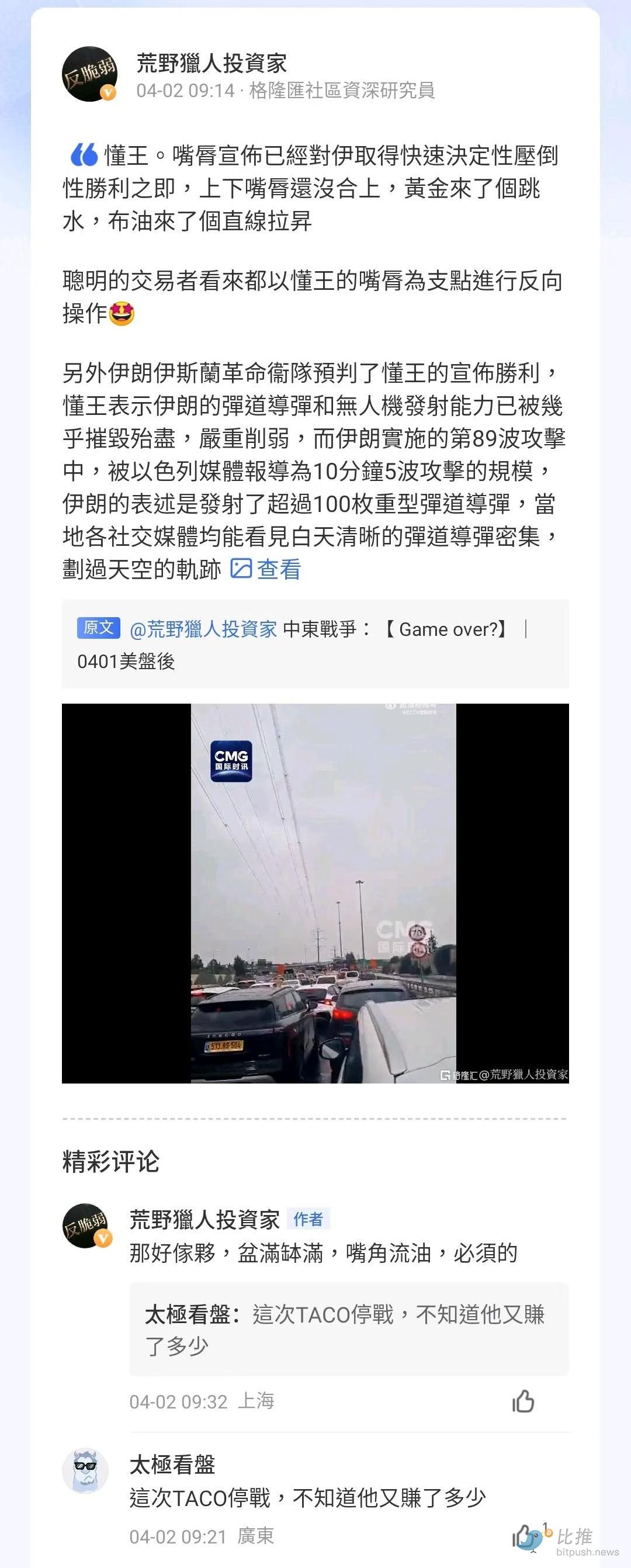Open 太極看盤's profile avatar
631x1568 pixels.
pos(86,1470)
